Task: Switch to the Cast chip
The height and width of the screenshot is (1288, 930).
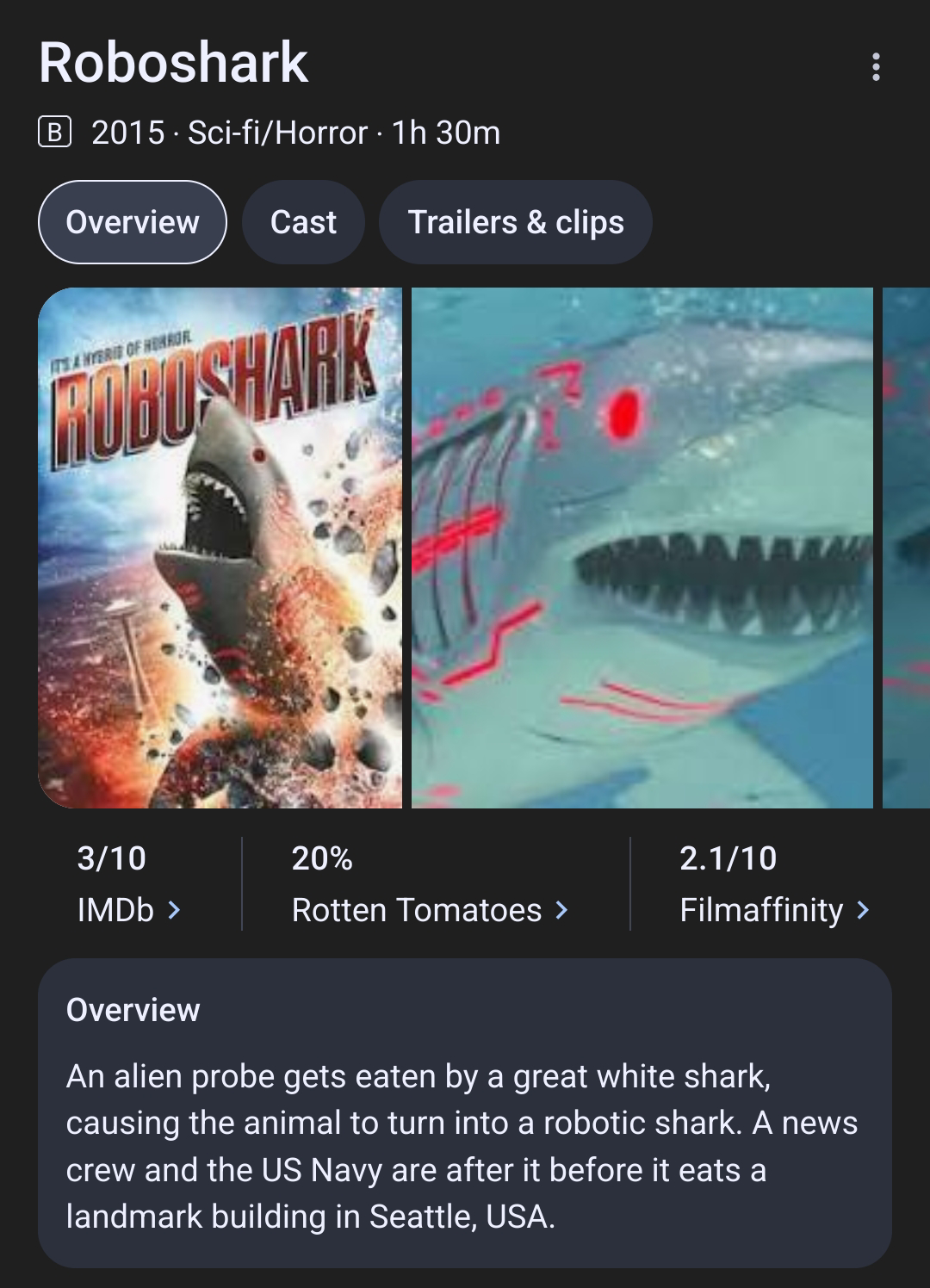Action: pos(303,222)
